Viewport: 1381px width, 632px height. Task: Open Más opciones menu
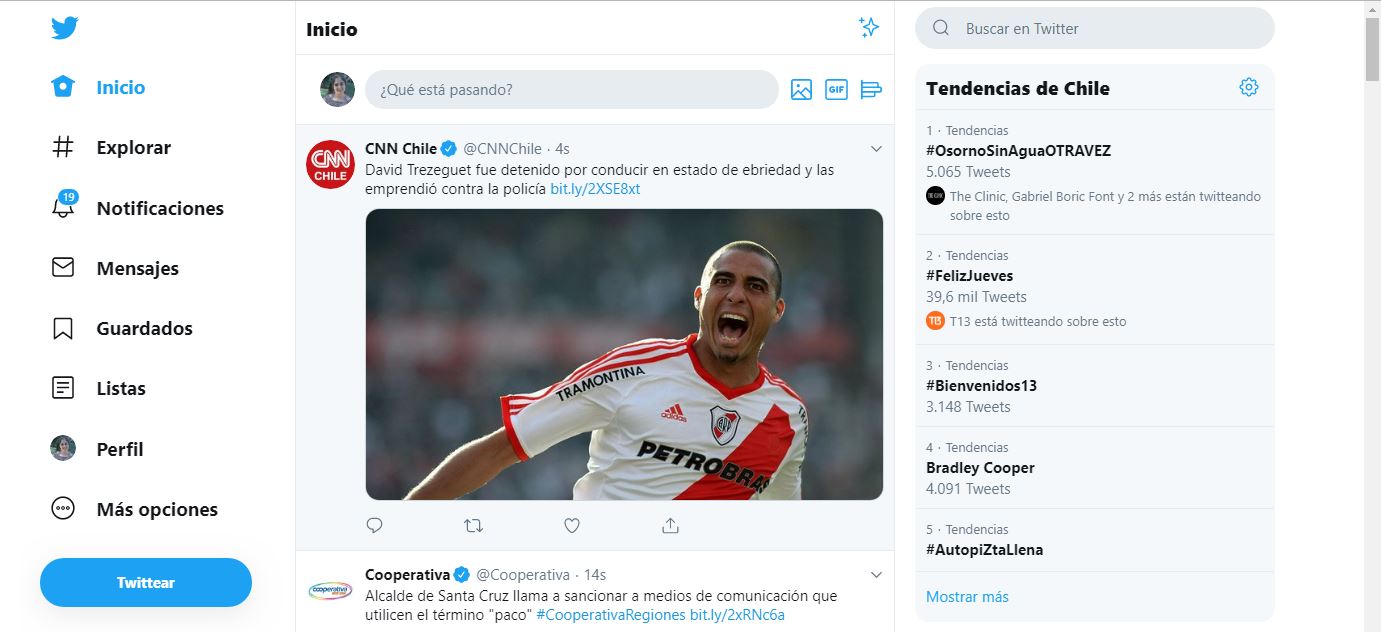tap(156, 509)
